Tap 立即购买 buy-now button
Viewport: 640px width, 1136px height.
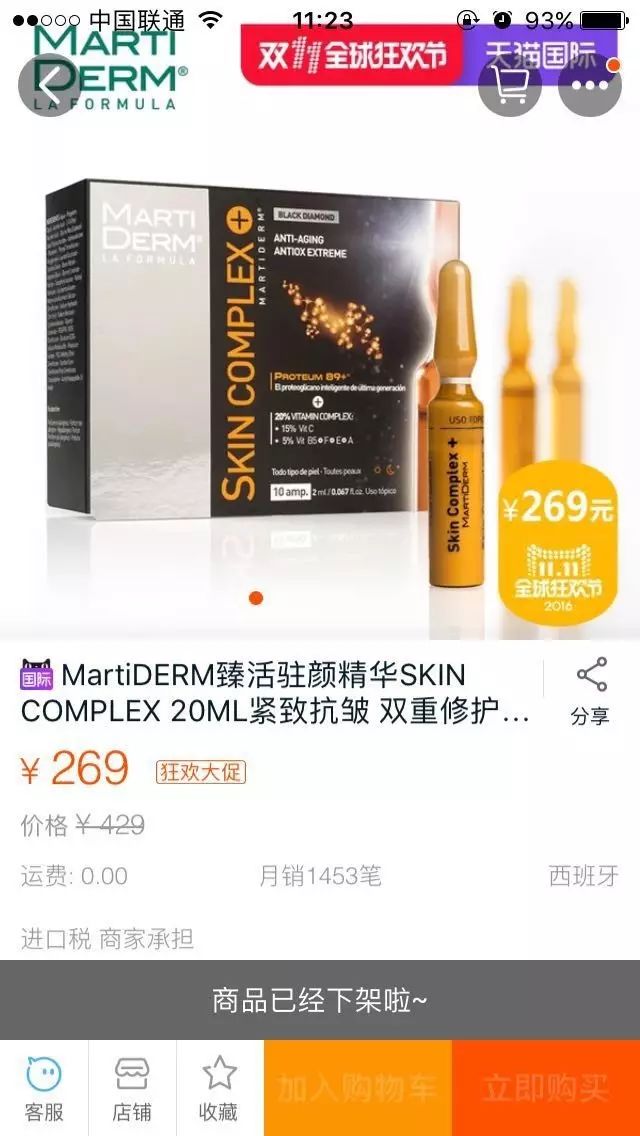click(x=546, y=1088)
